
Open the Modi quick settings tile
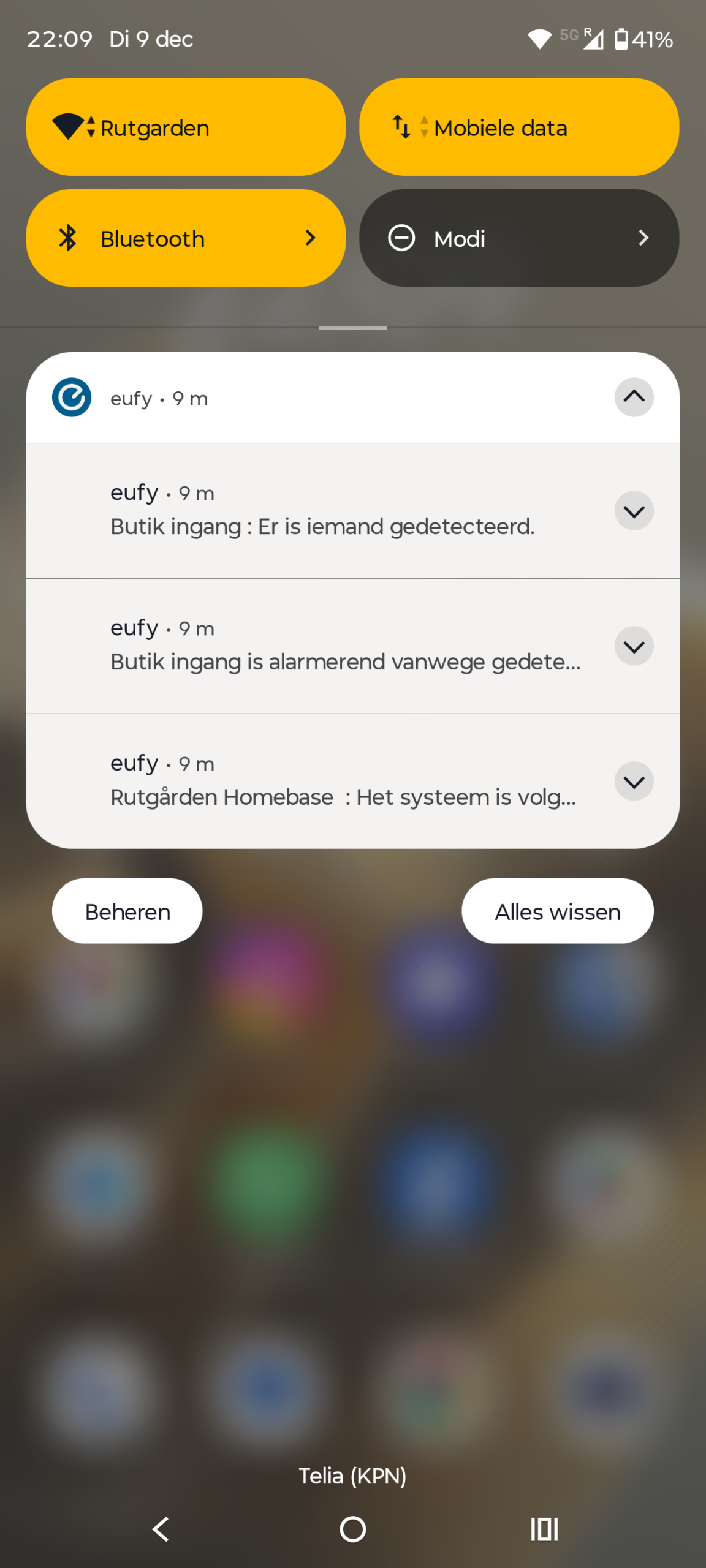518,238
